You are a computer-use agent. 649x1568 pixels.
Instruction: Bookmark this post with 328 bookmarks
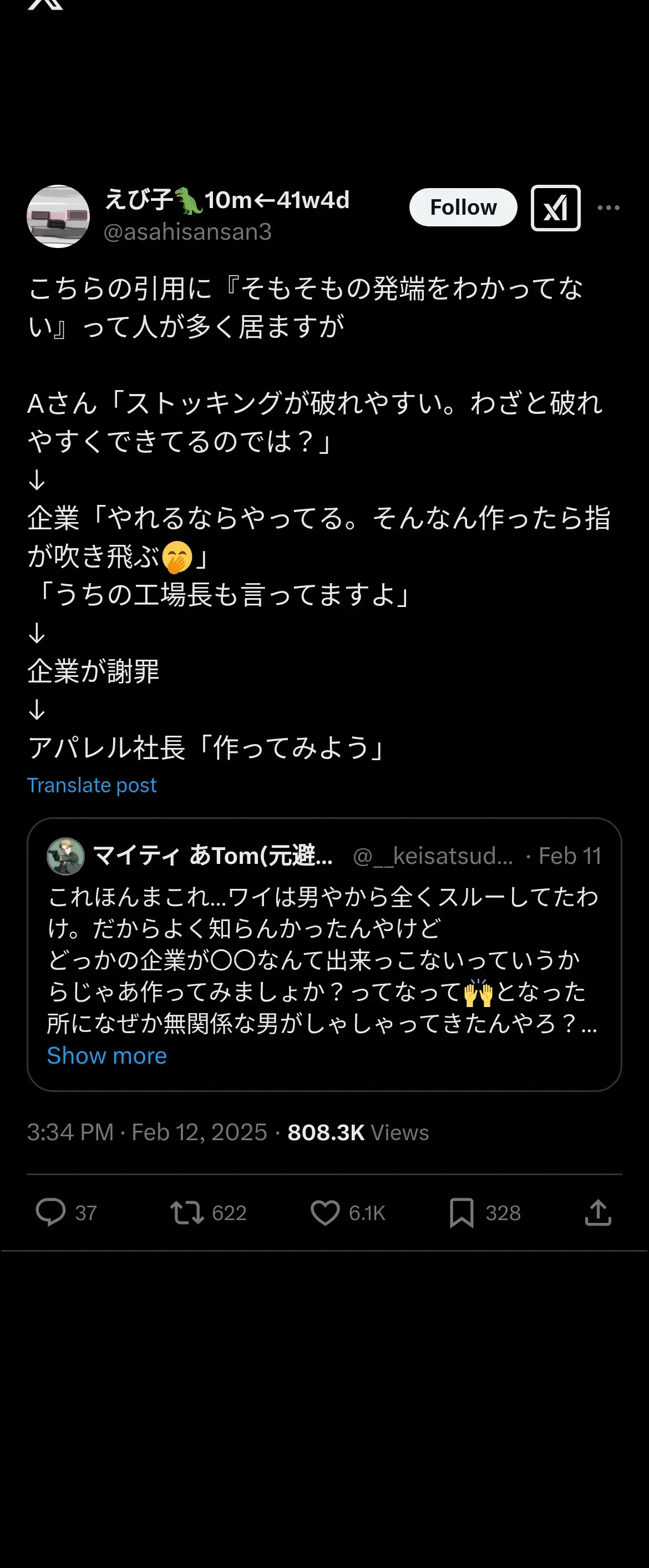pos(462,1212)
